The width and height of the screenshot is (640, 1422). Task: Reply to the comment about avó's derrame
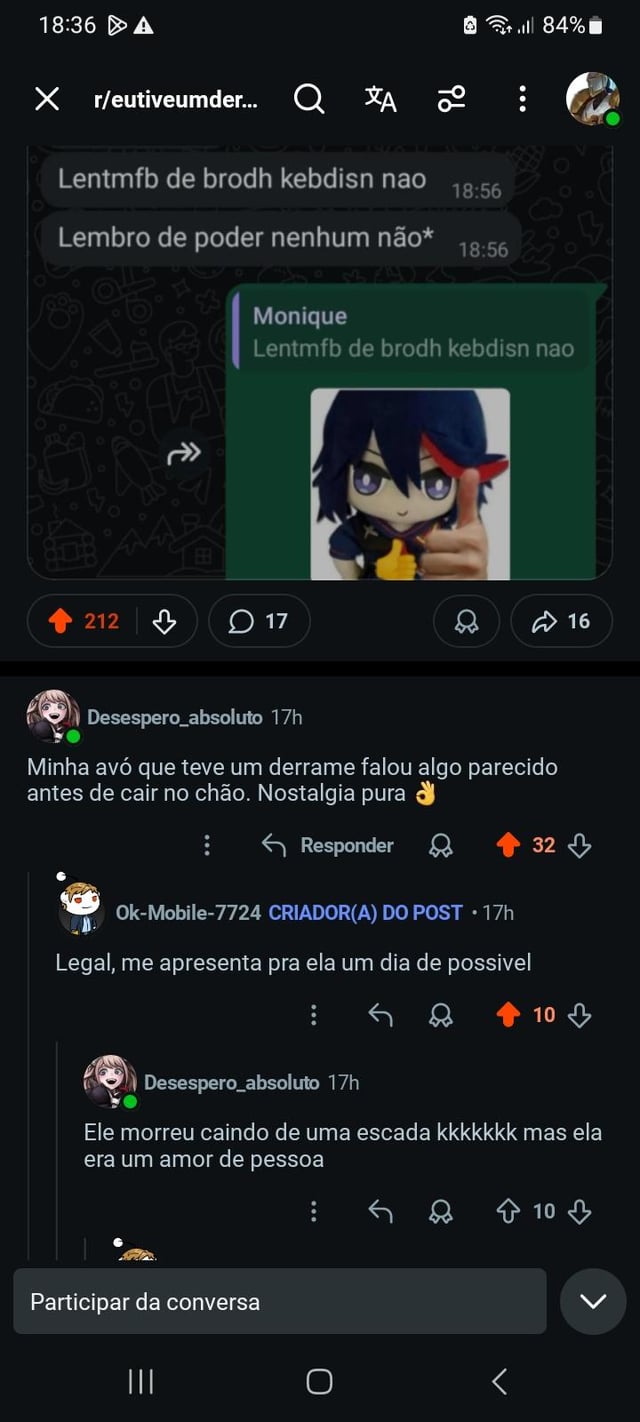click(x=328, y=846)
